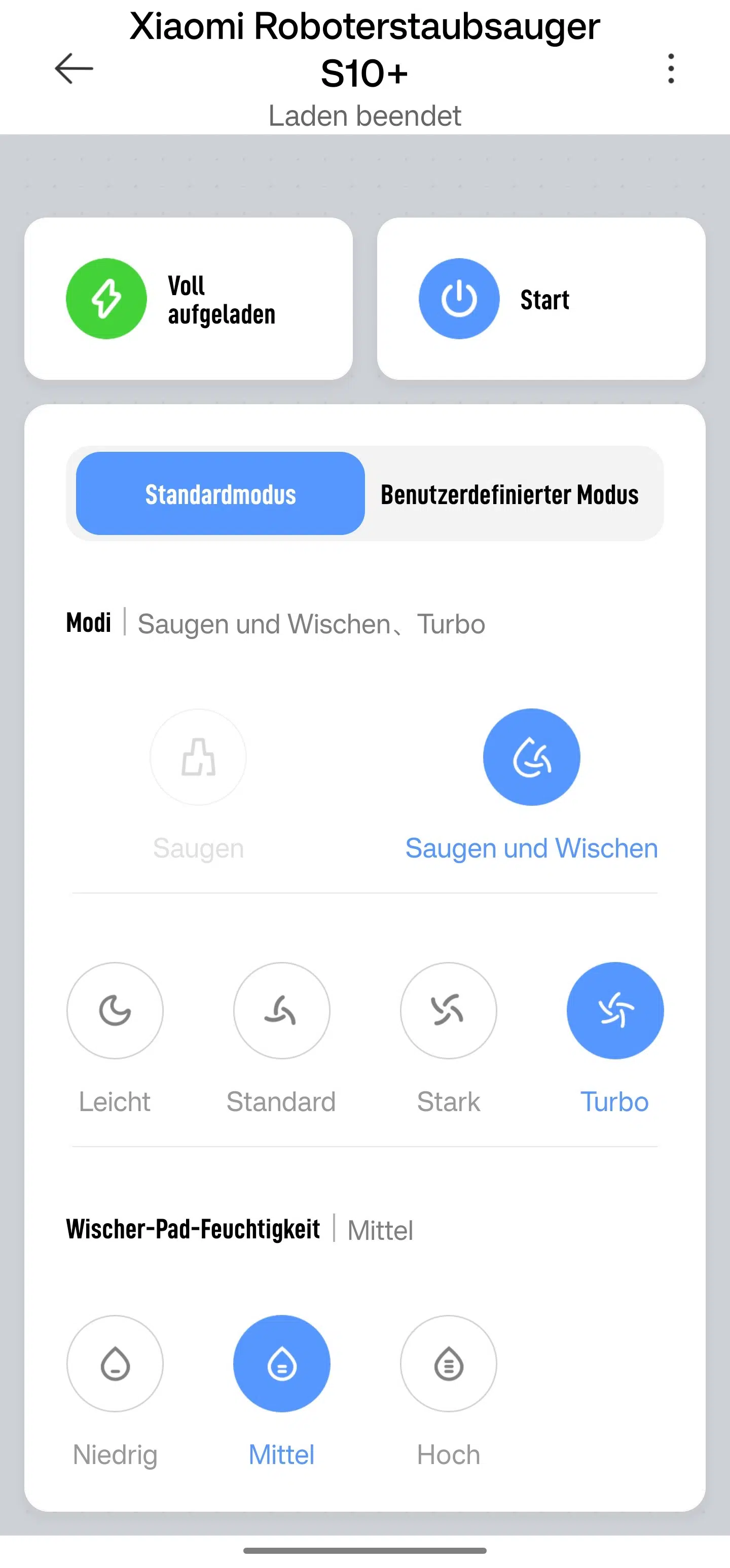Switch to Standardmodus tab
Screen dimensions: 730x1568
[220, 493]
